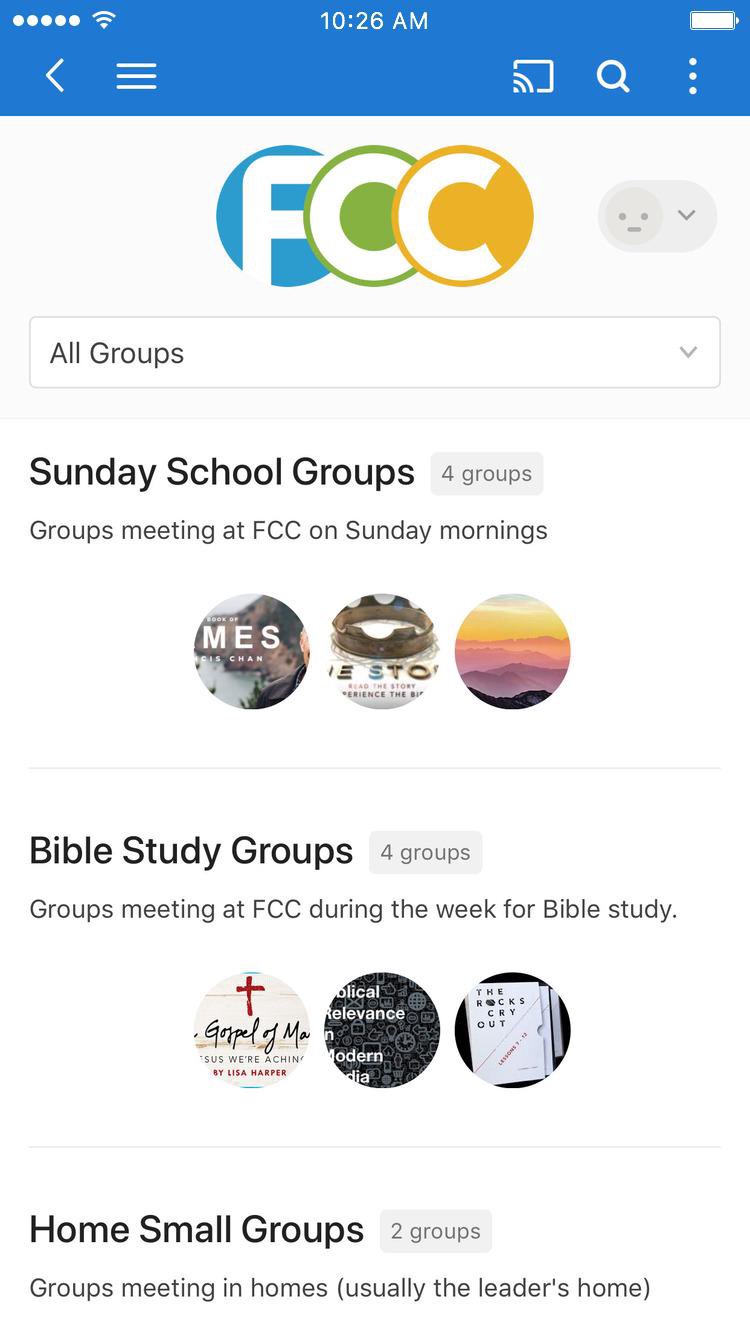The height and width of the screenshot is (1334, 750).
Task: Open the search magnifier
Action: pyautogui.click(x=613, y=76)
